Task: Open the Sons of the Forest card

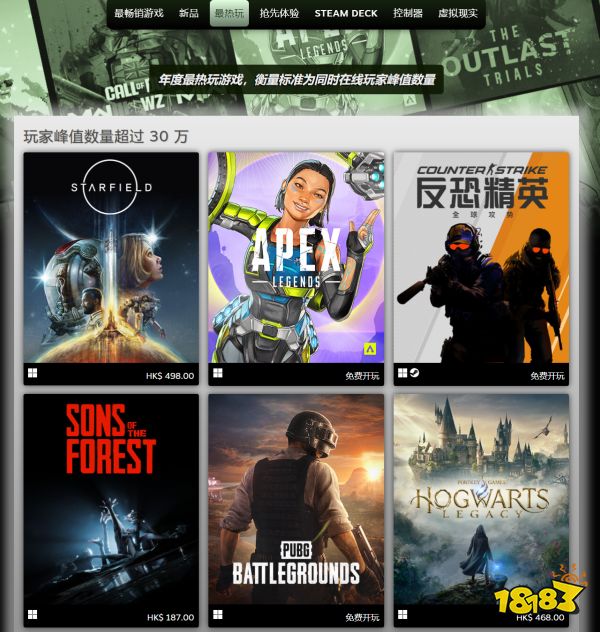Action: pos(111,498)
